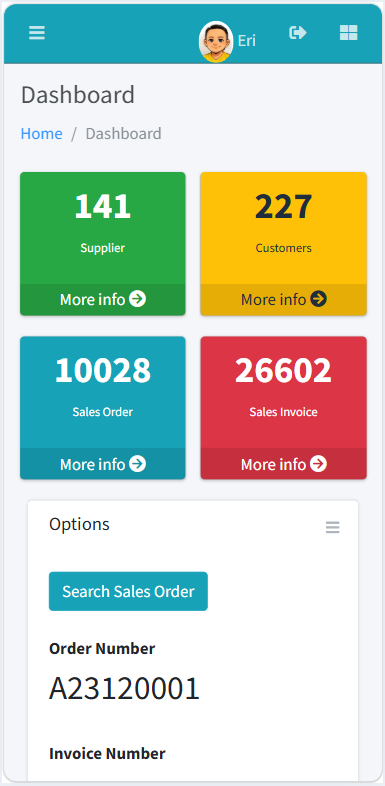View more info on Sales Order card
This screenshot has height=786, width=385.
click(x=103, y=464)
